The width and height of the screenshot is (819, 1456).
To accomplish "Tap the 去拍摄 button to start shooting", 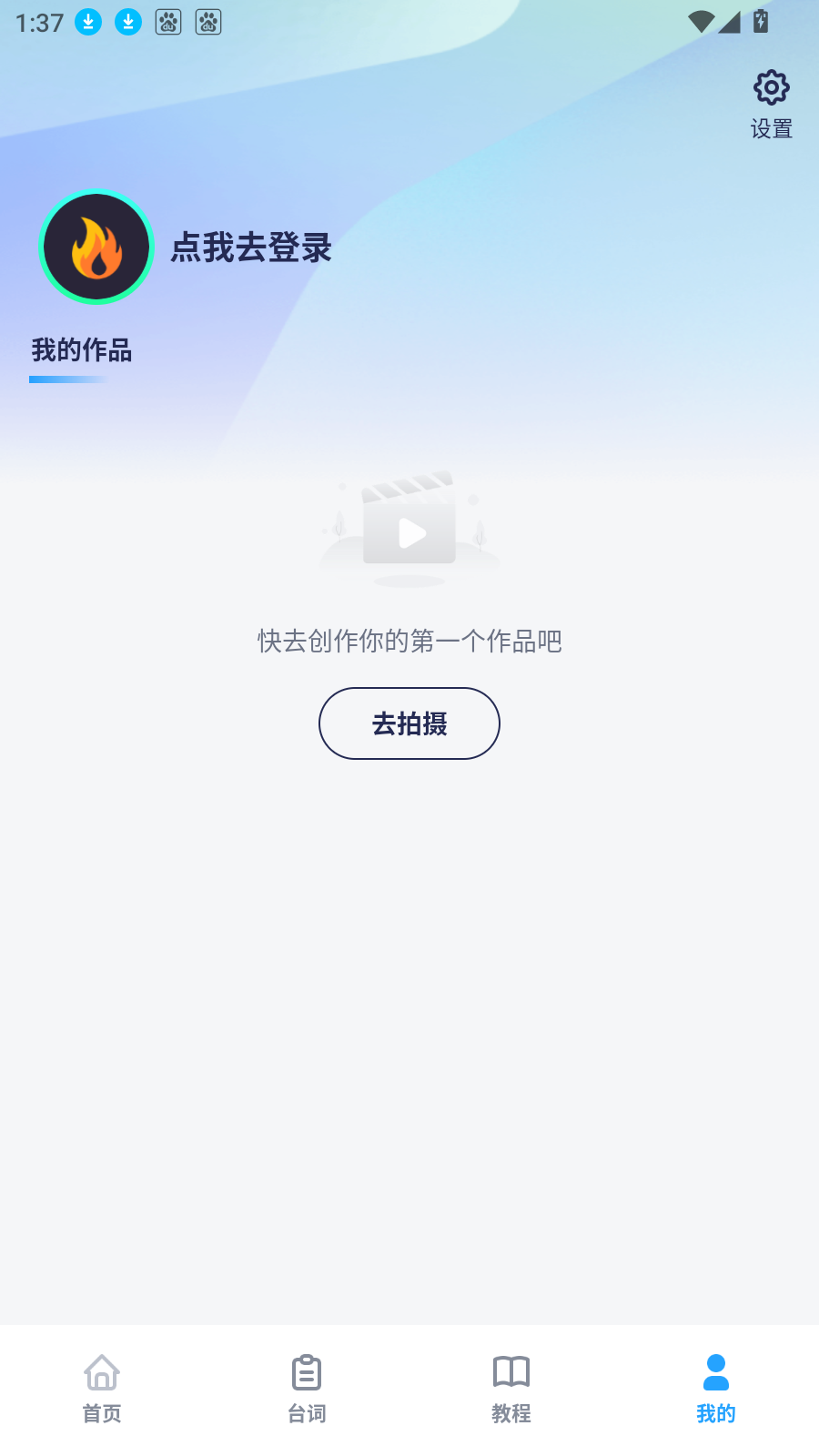I will (409, 723).
